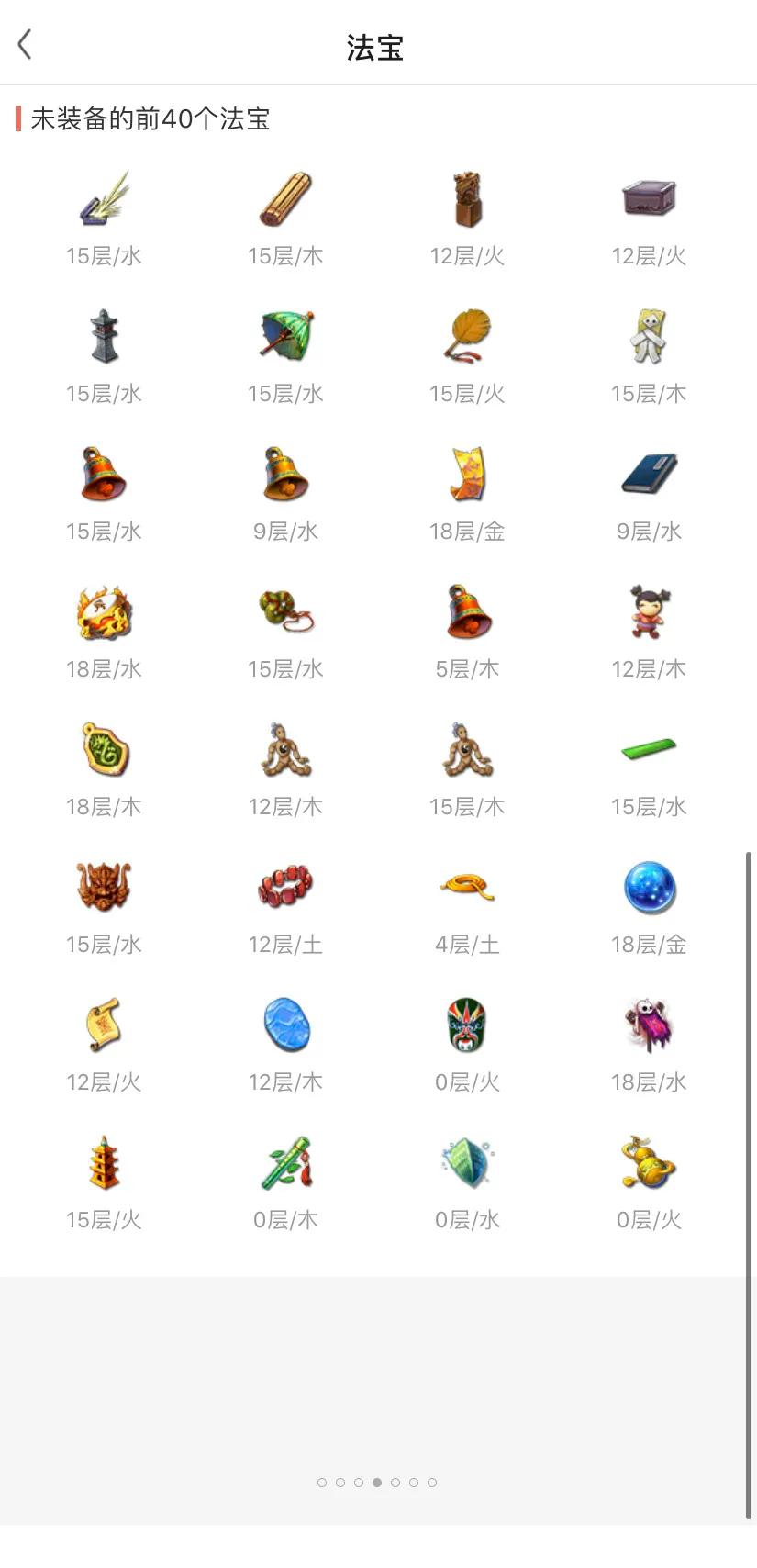
Task: Open the 18层/金 yellow scroll talisman item
Action: (467, 475)
